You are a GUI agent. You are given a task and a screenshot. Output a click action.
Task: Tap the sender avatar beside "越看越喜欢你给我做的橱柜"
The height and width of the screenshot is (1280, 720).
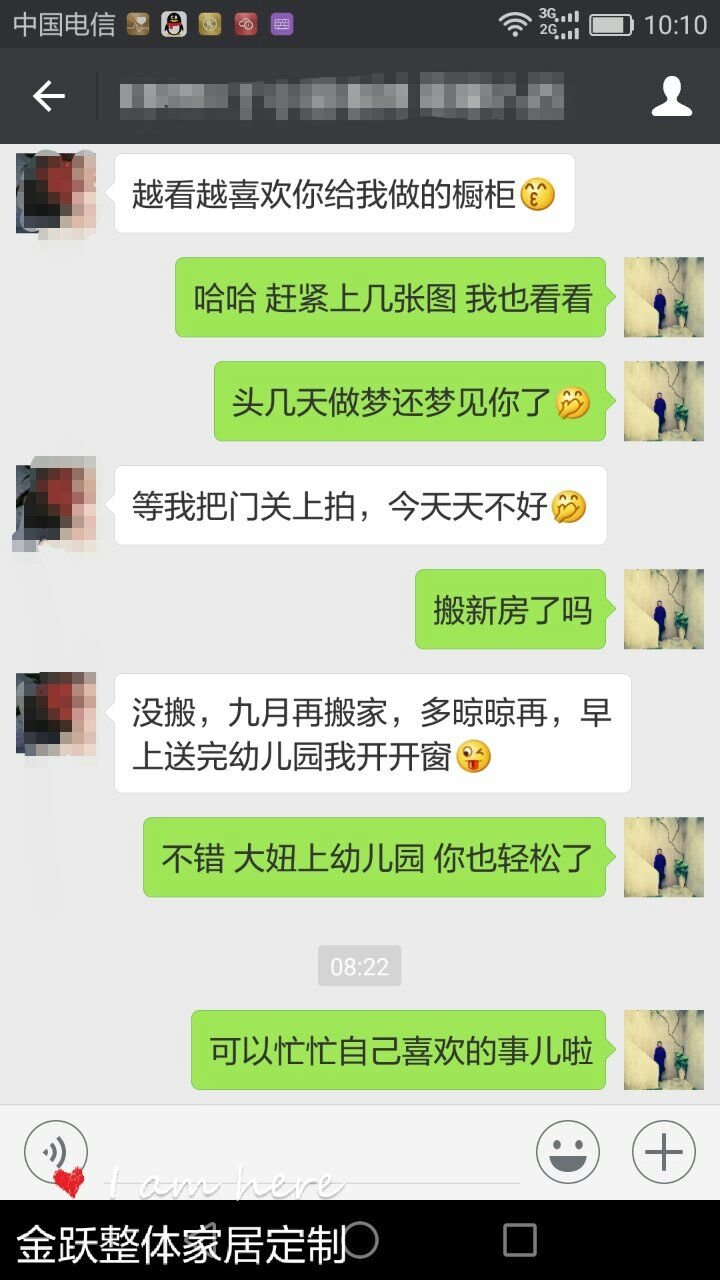pos(56,193)
